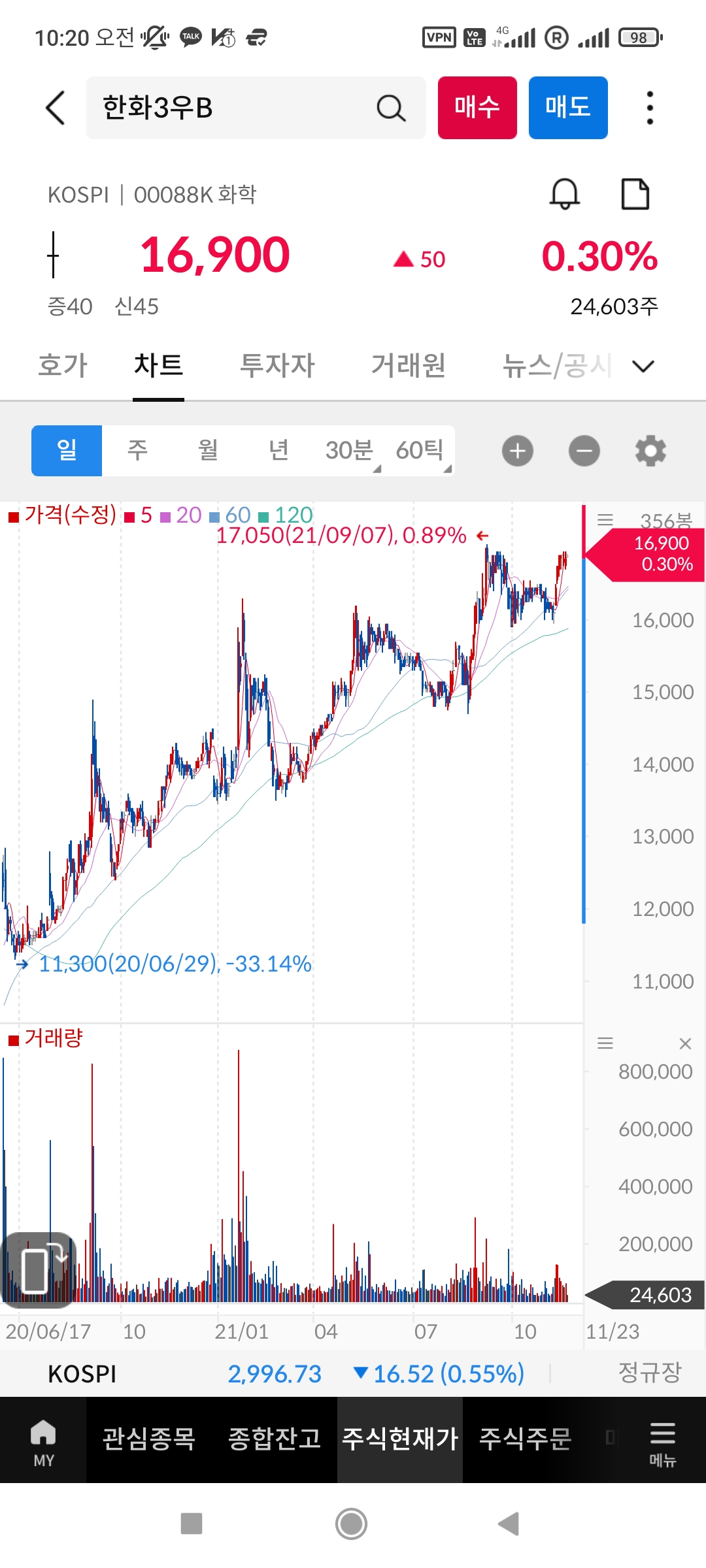This screenshot has height=1568, width=706.
Task: Open the memo note icon
Action: 635,194
